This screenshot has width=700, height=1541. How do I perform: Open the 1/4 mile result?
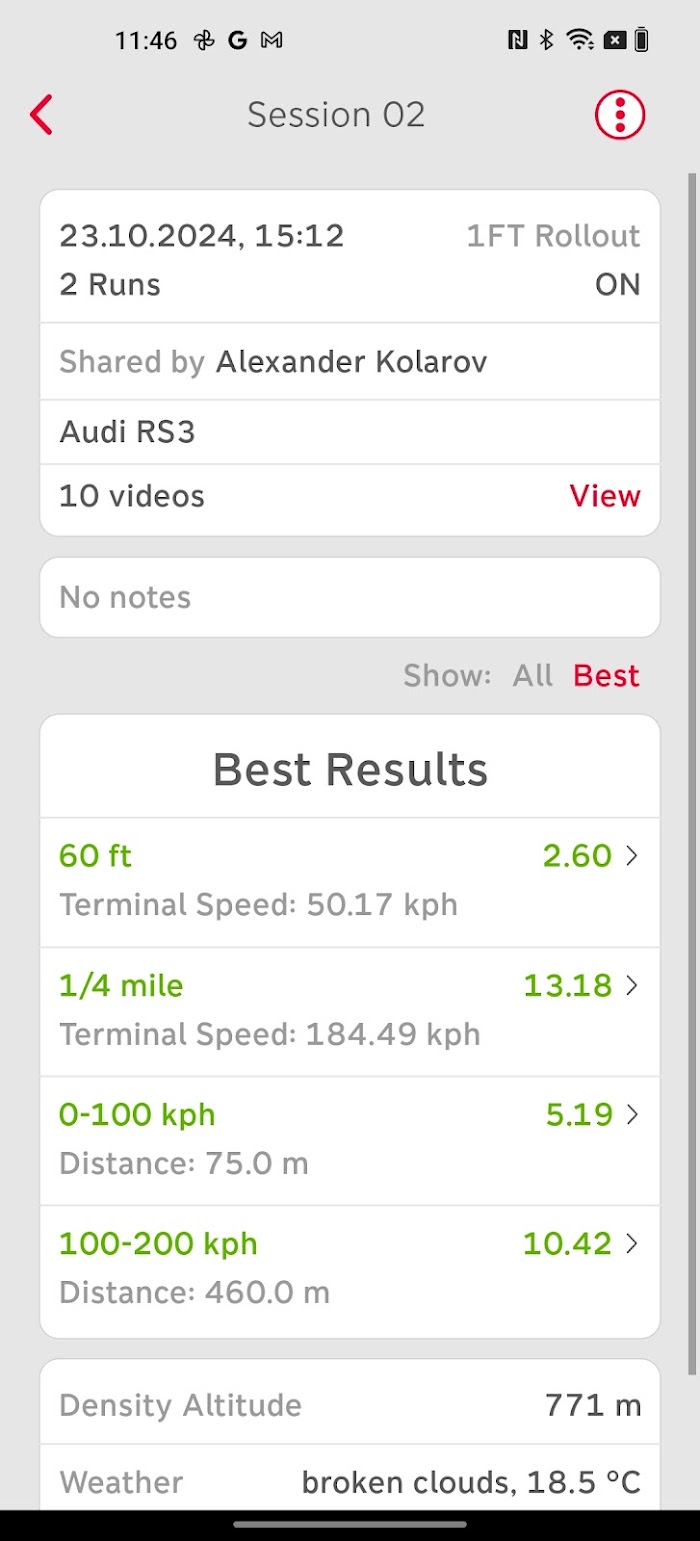pyautogui.click(x=350, y=1011)
